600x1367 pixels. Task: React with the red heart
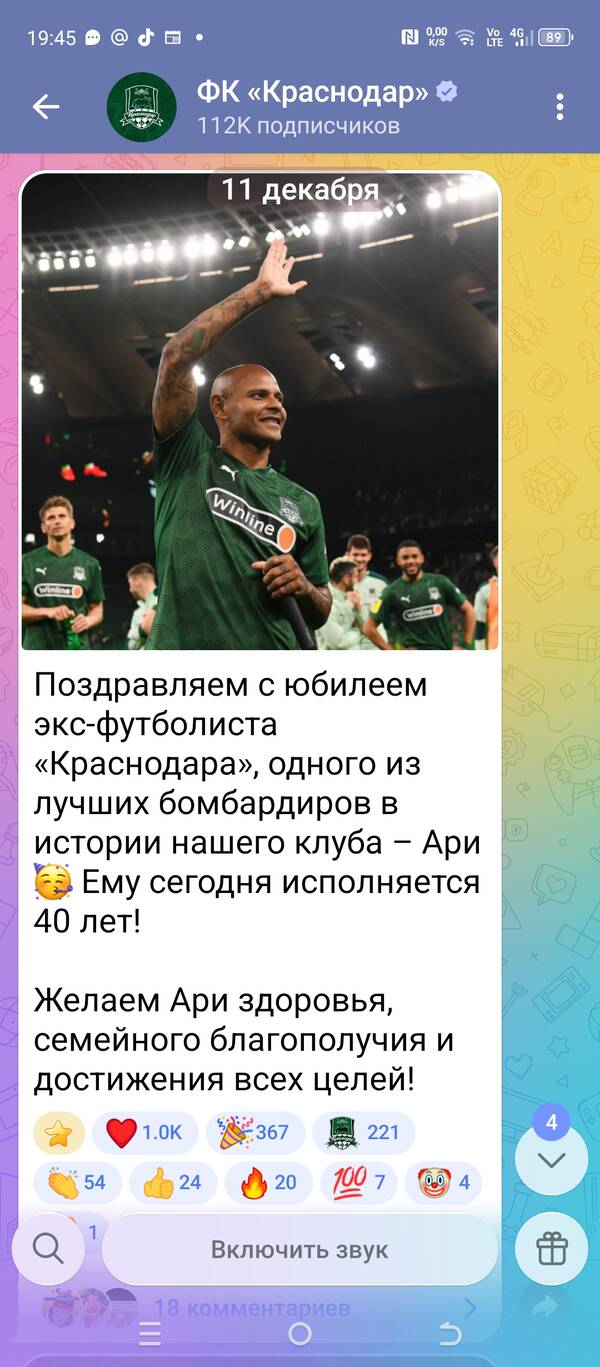click(144, 1132)
